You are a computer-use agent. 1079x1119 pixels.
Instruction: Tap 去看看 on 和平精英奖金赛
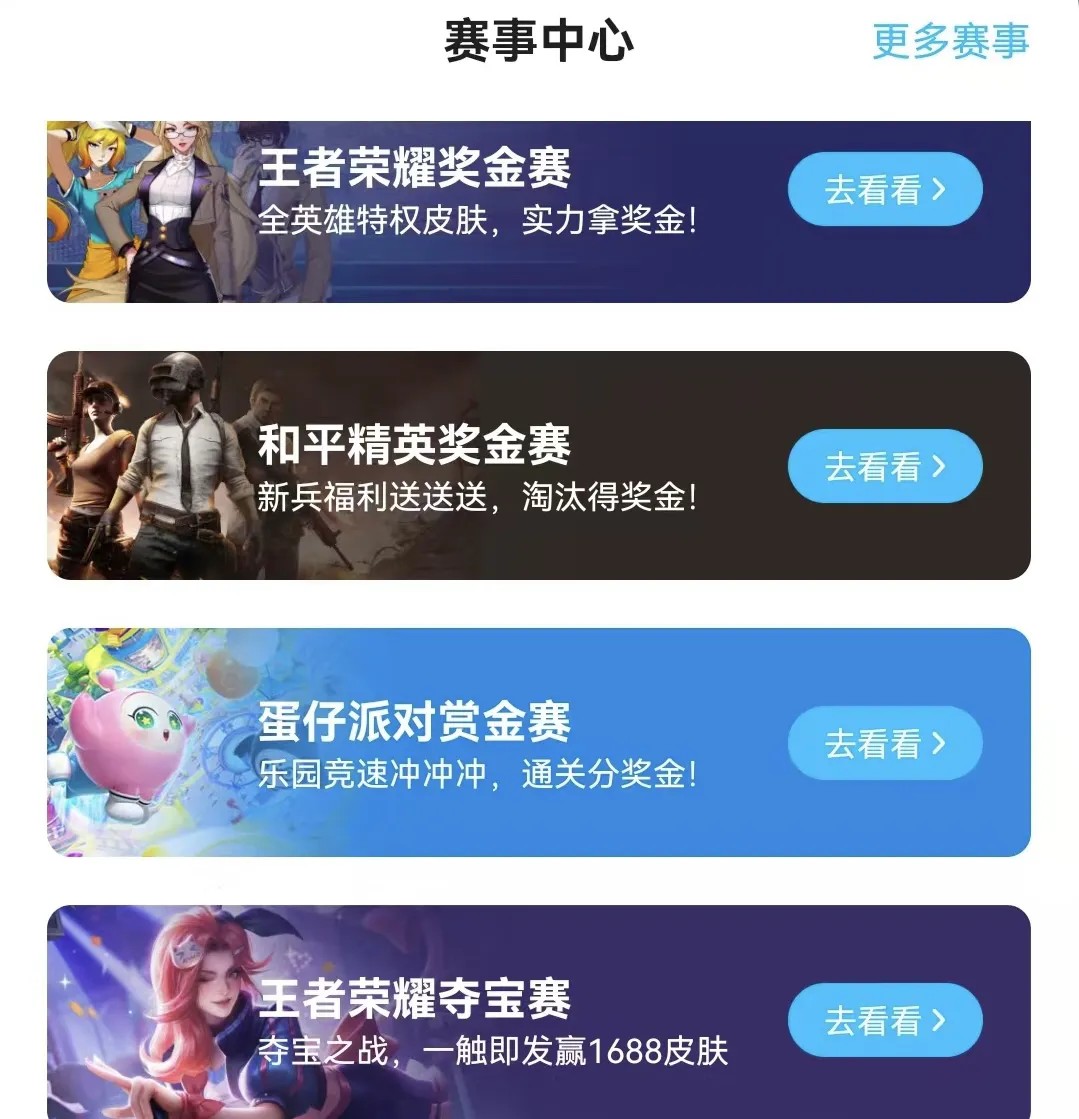click(x=885, y=466)
